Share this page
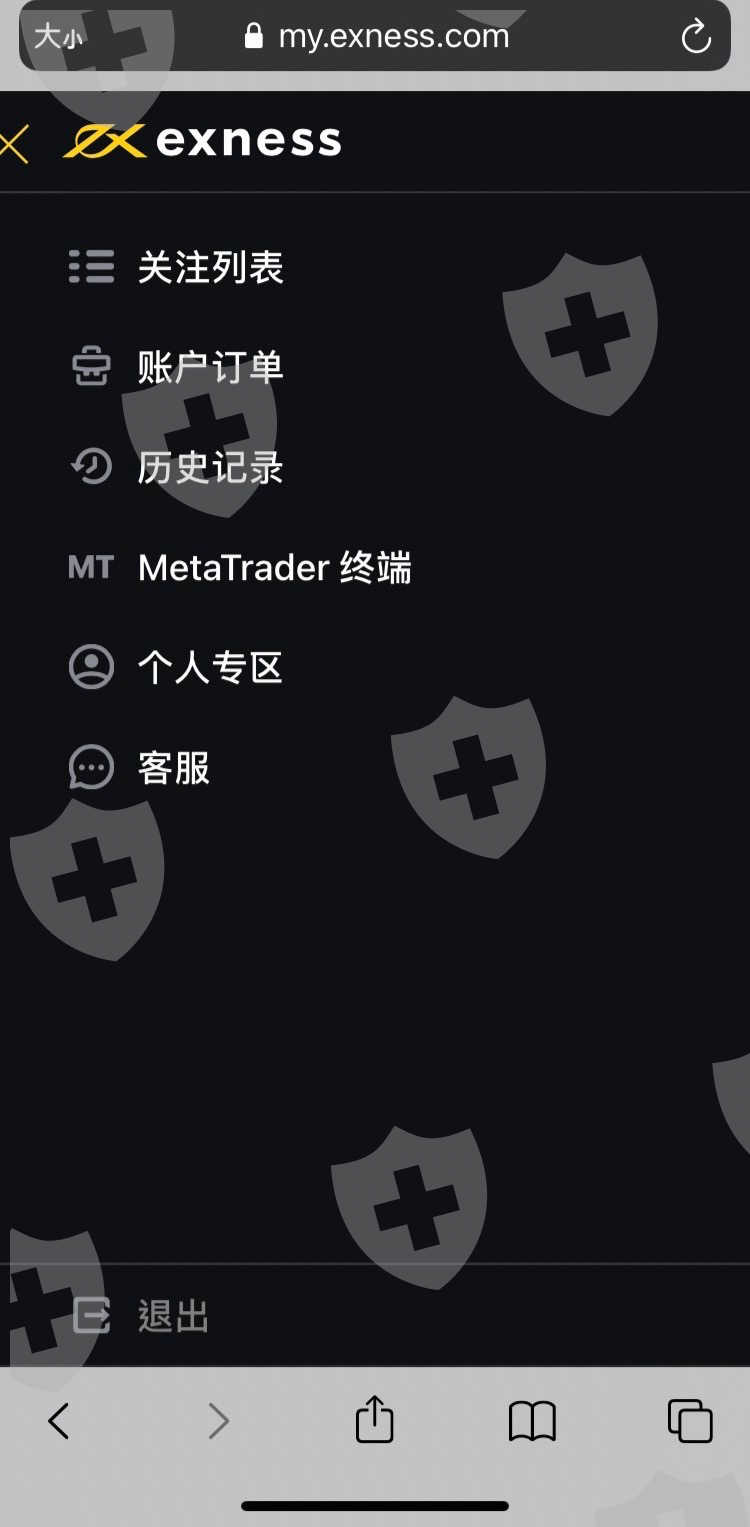This screenshot has height=1527, width=750. (x=374, y=1420)
